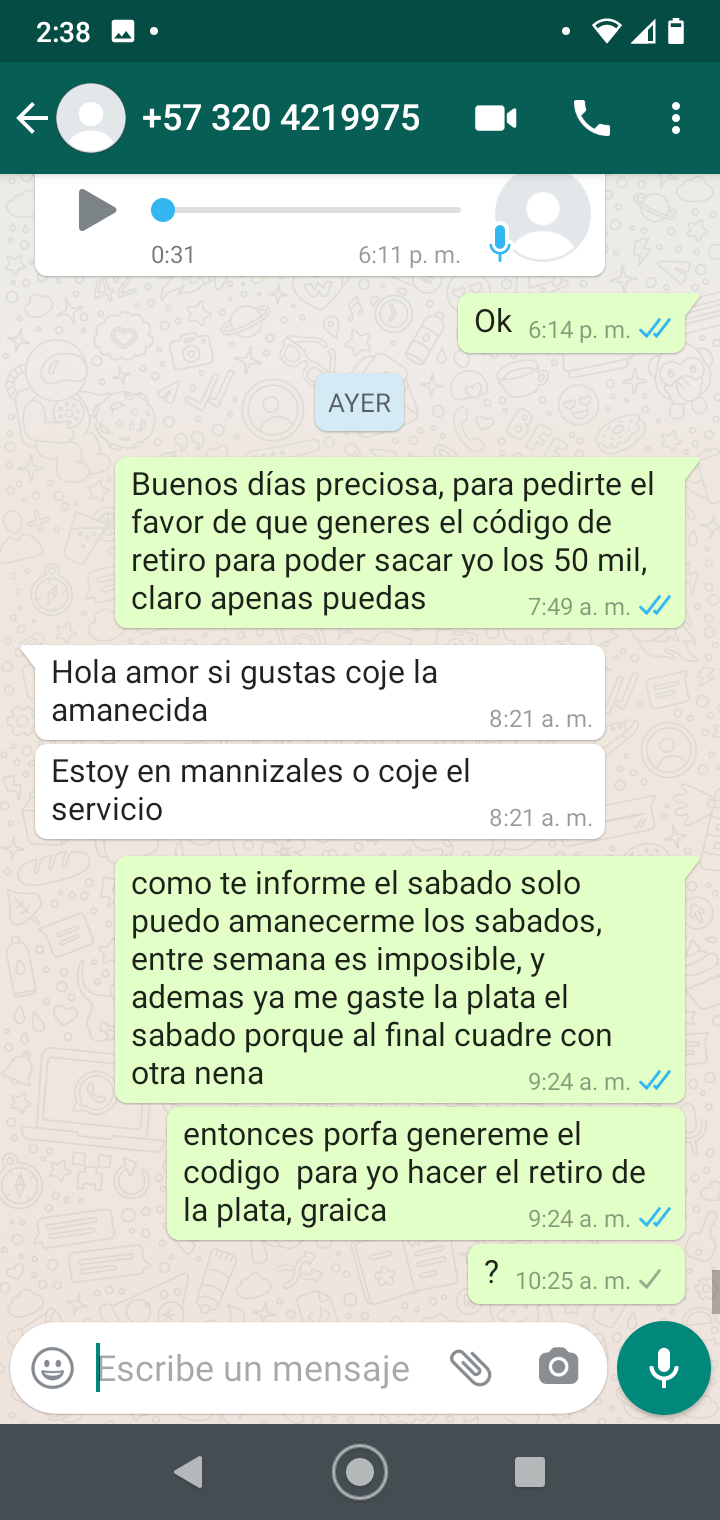Go to the home screen
The width and height of the screenshot is (720, 1520).
tap(360, 1472)
